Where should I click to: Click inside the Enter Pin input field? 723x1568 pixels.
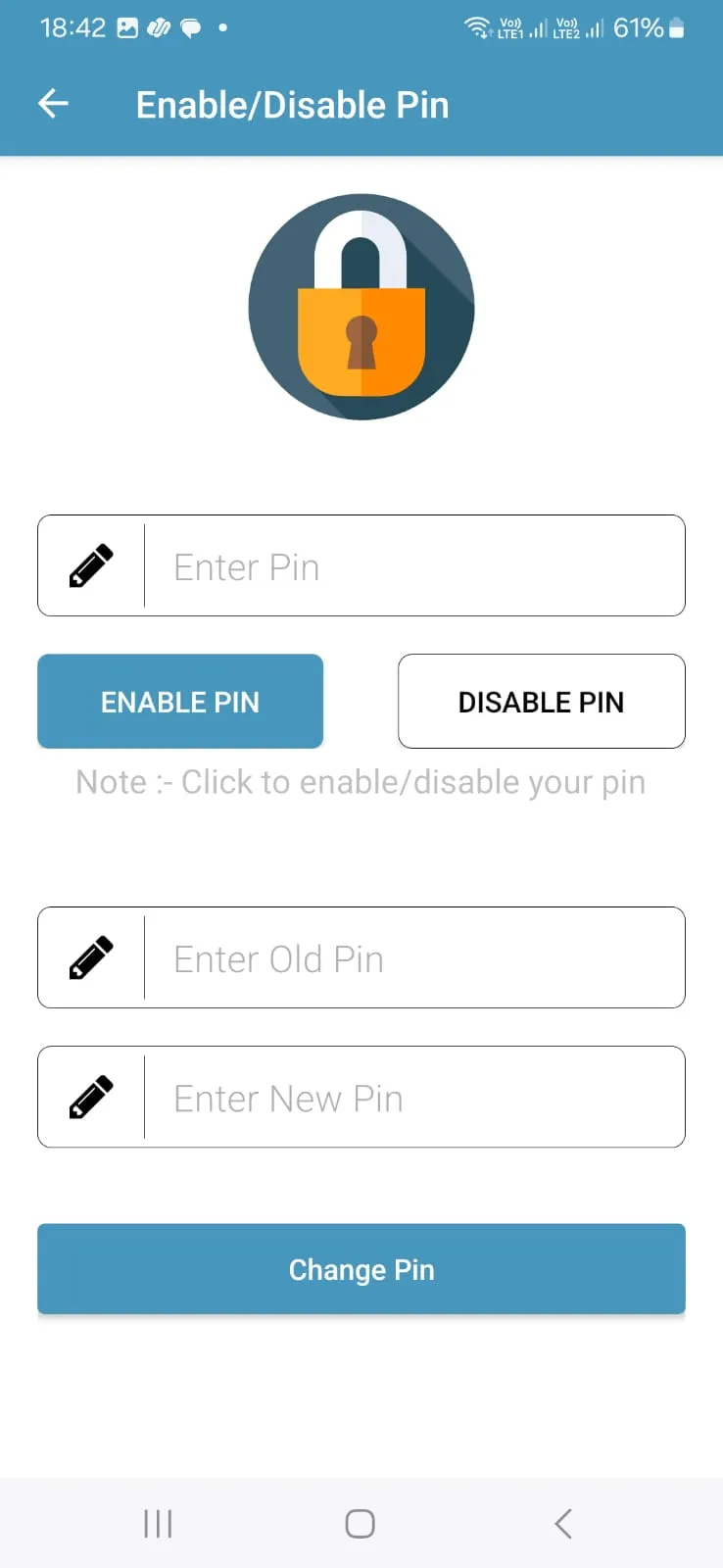(411, 565)
